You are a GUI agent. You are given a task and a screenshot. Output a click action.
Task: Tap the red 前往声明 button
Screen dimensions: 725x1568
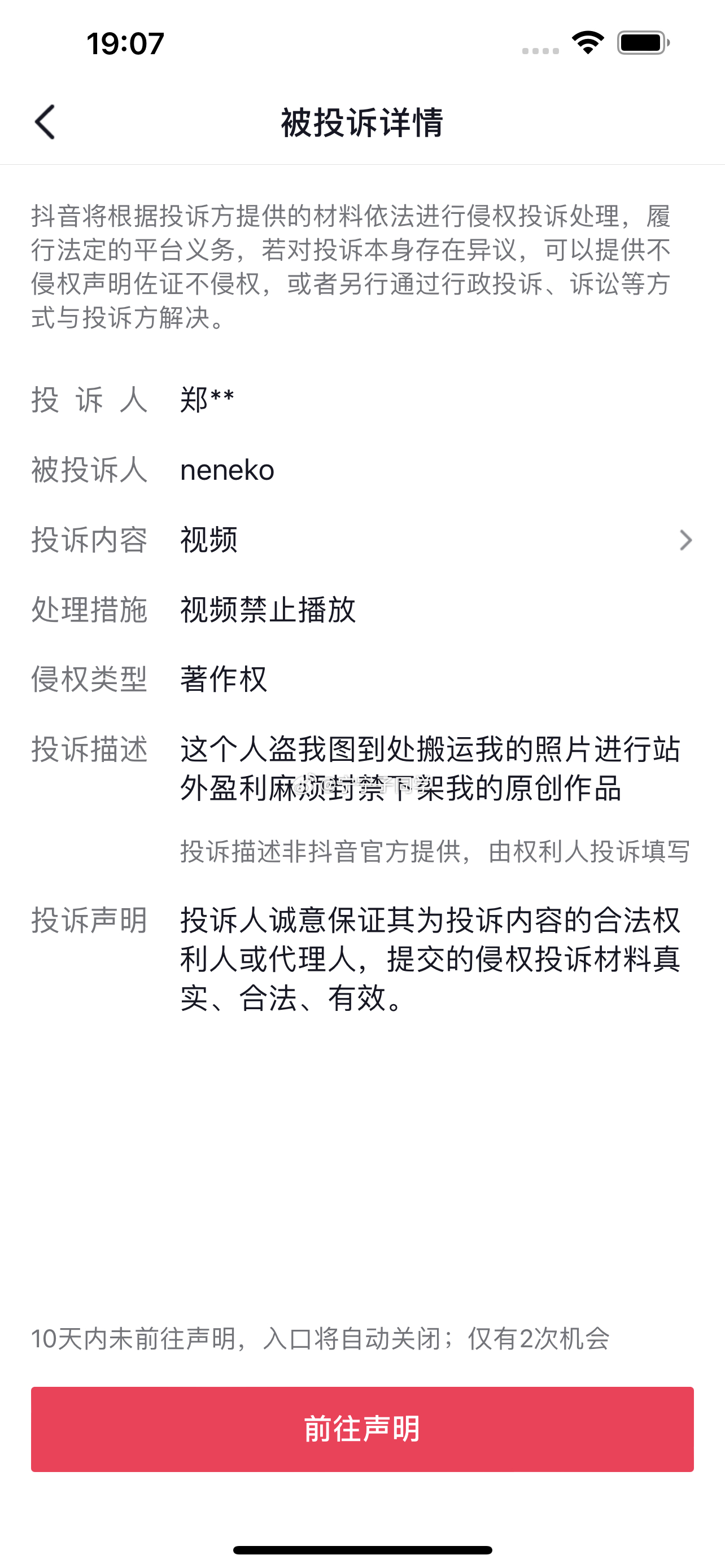[x=362, y=1429]
